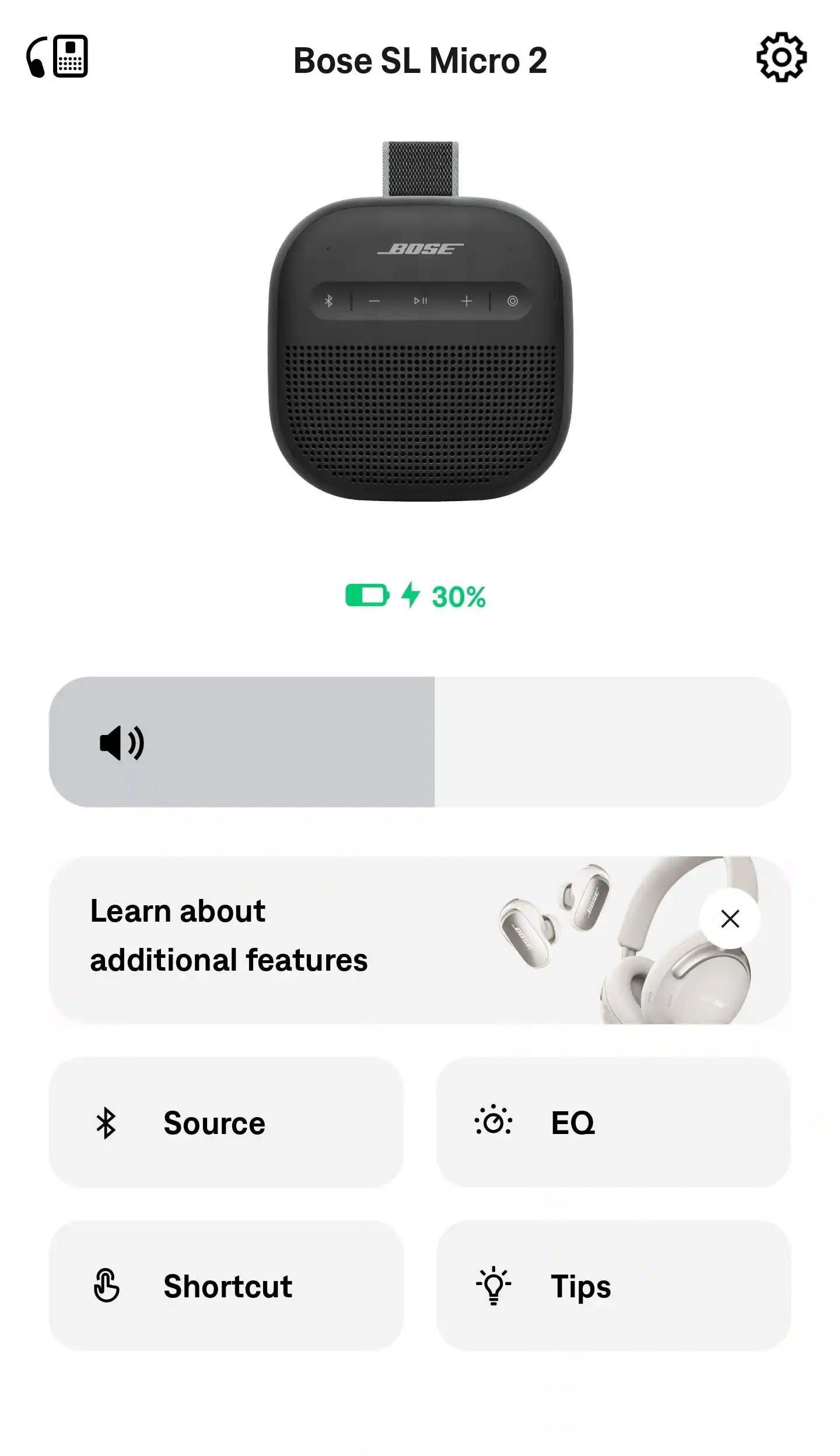Open the EQ settings
This screenshot has width=840, height=1456.
pos(613,1123)
